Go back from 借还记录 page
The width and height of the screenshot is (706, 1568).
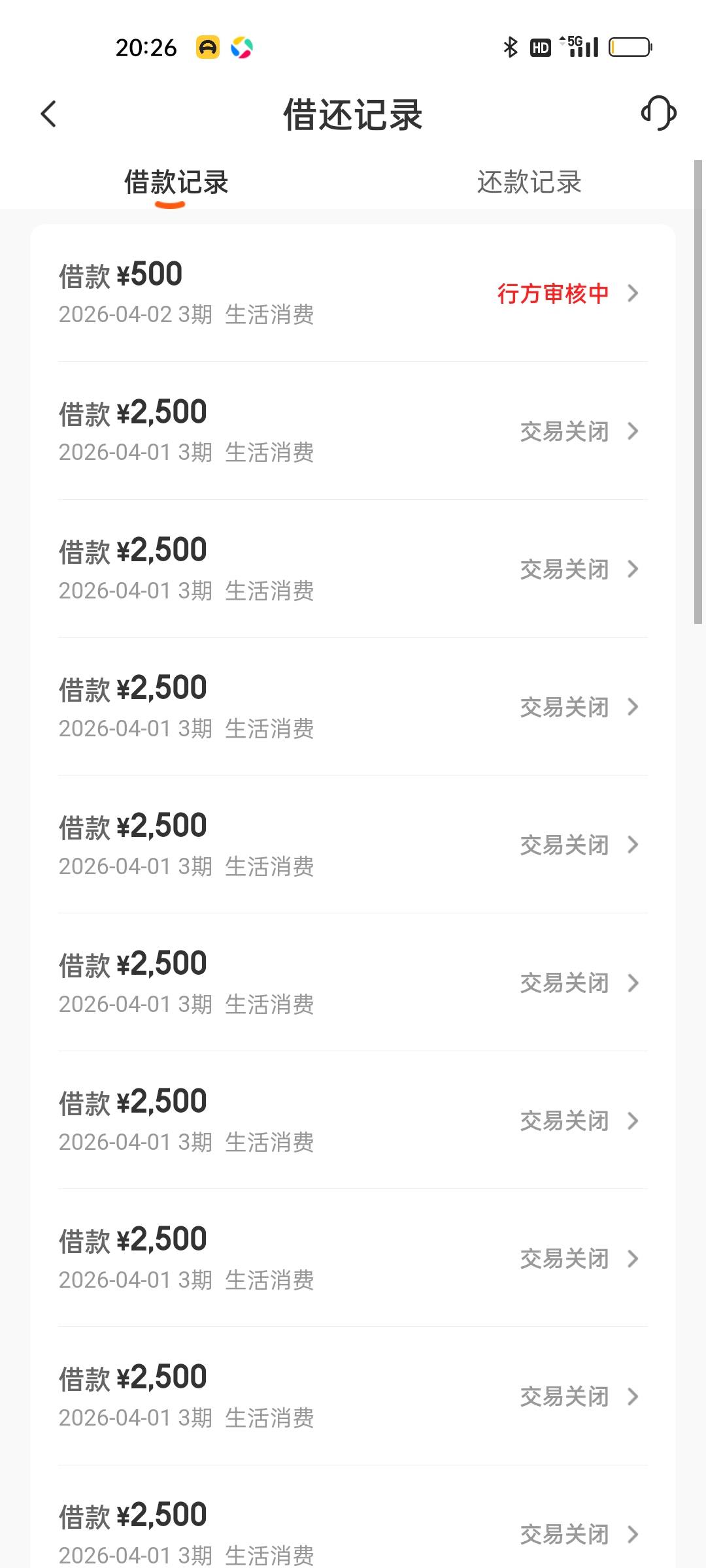coord(49,114)
